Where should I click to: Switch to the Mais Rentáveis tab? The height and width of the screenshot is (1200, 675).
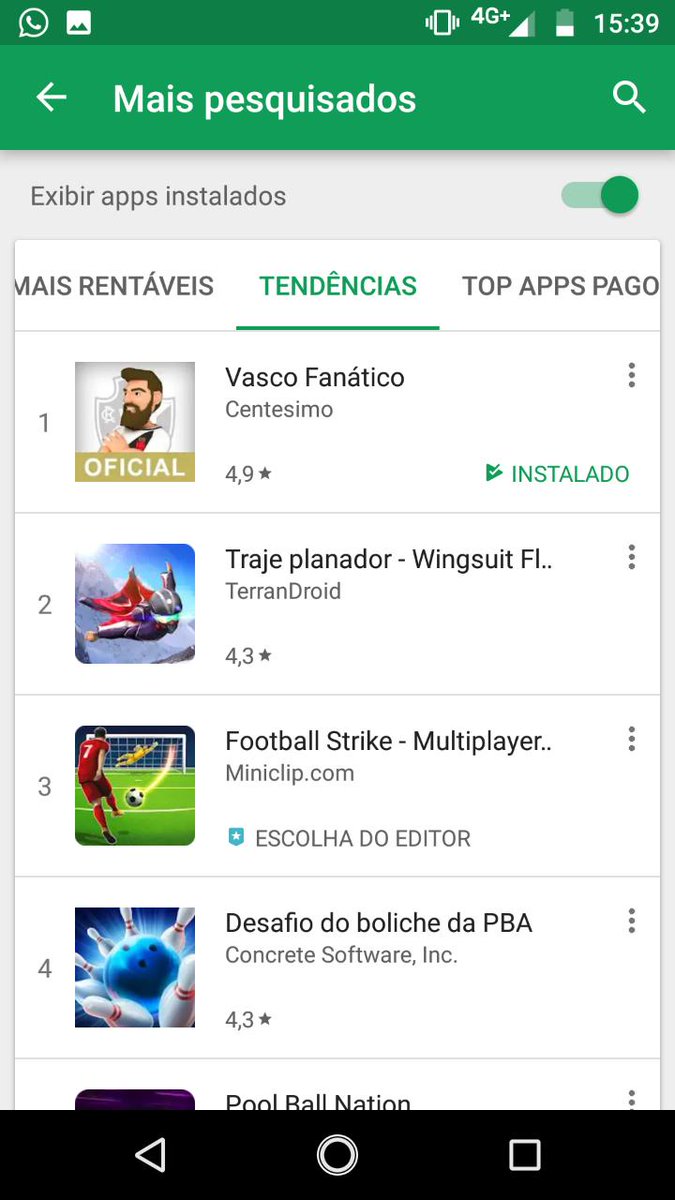click(x=115, y=286)
